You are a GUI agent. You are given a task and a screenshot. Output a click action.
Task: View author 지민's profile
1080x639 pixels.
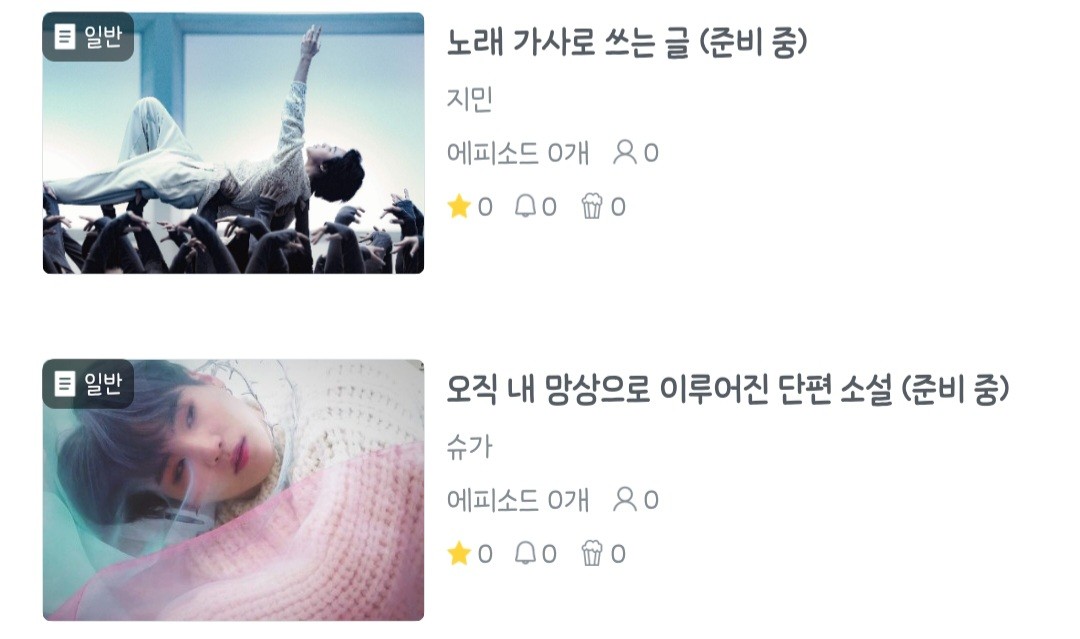click(x=469, y=100)
